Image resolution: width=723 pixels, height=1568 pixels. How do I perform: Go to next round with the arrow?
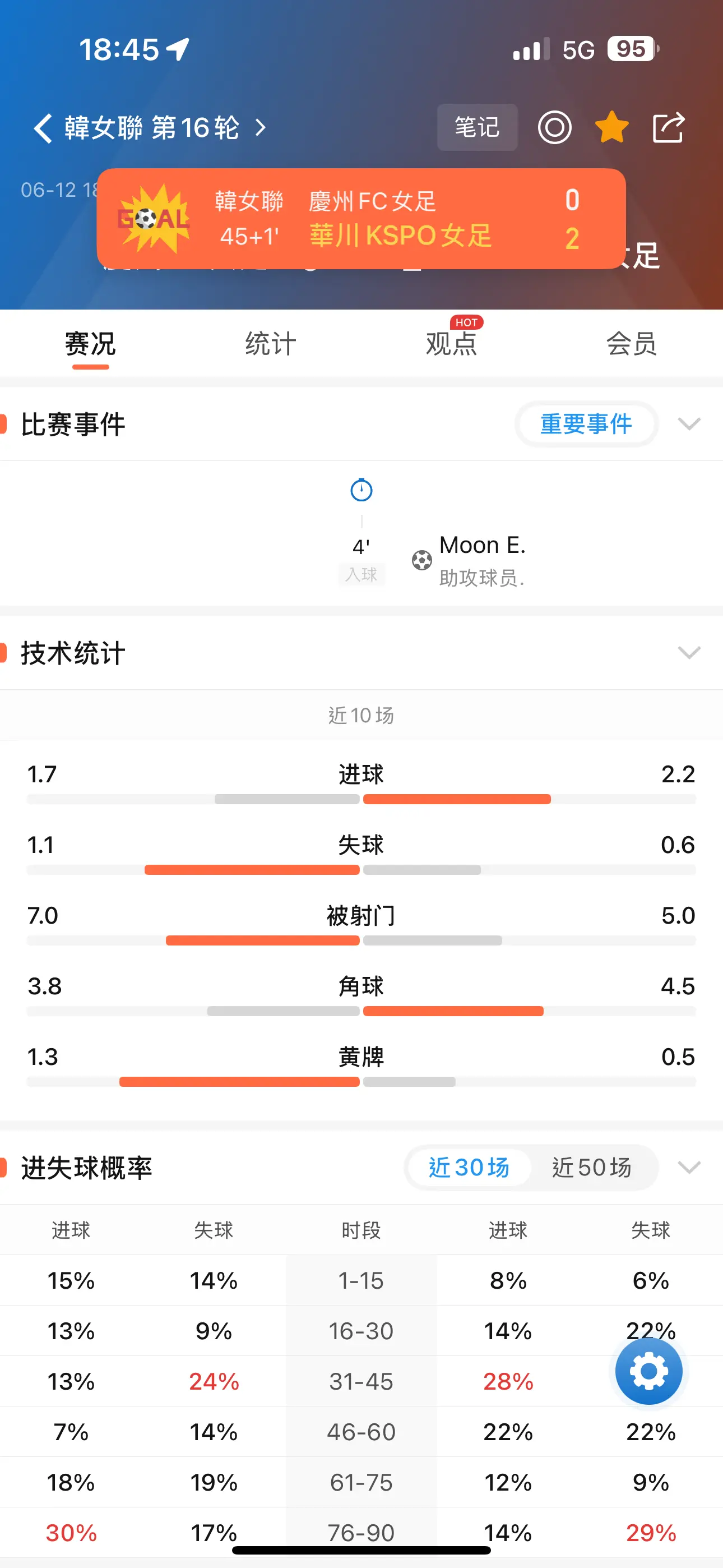(261, 128)
